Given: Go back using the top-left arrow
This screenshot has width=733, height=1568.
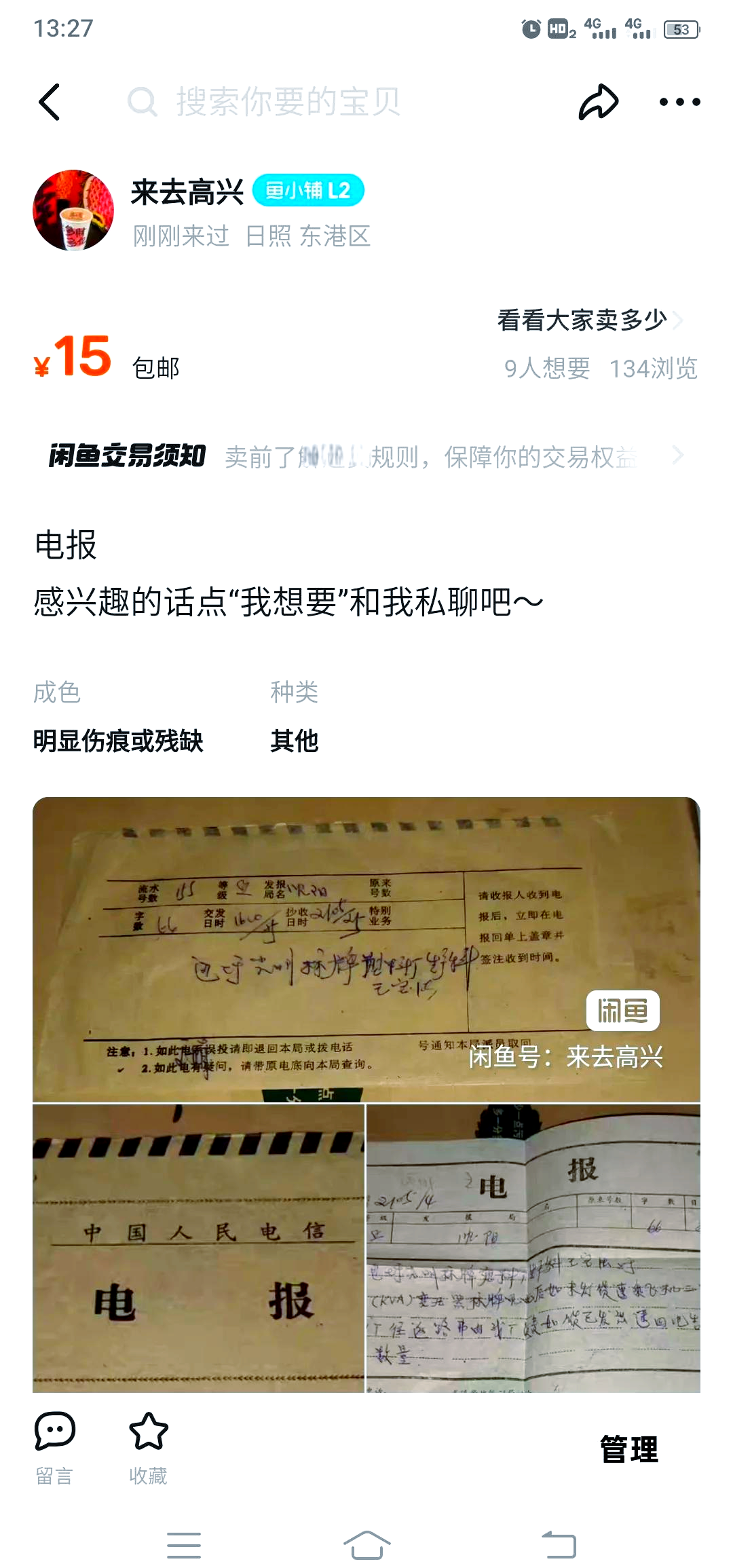Looking at the screenshot, I should [50, 102].
